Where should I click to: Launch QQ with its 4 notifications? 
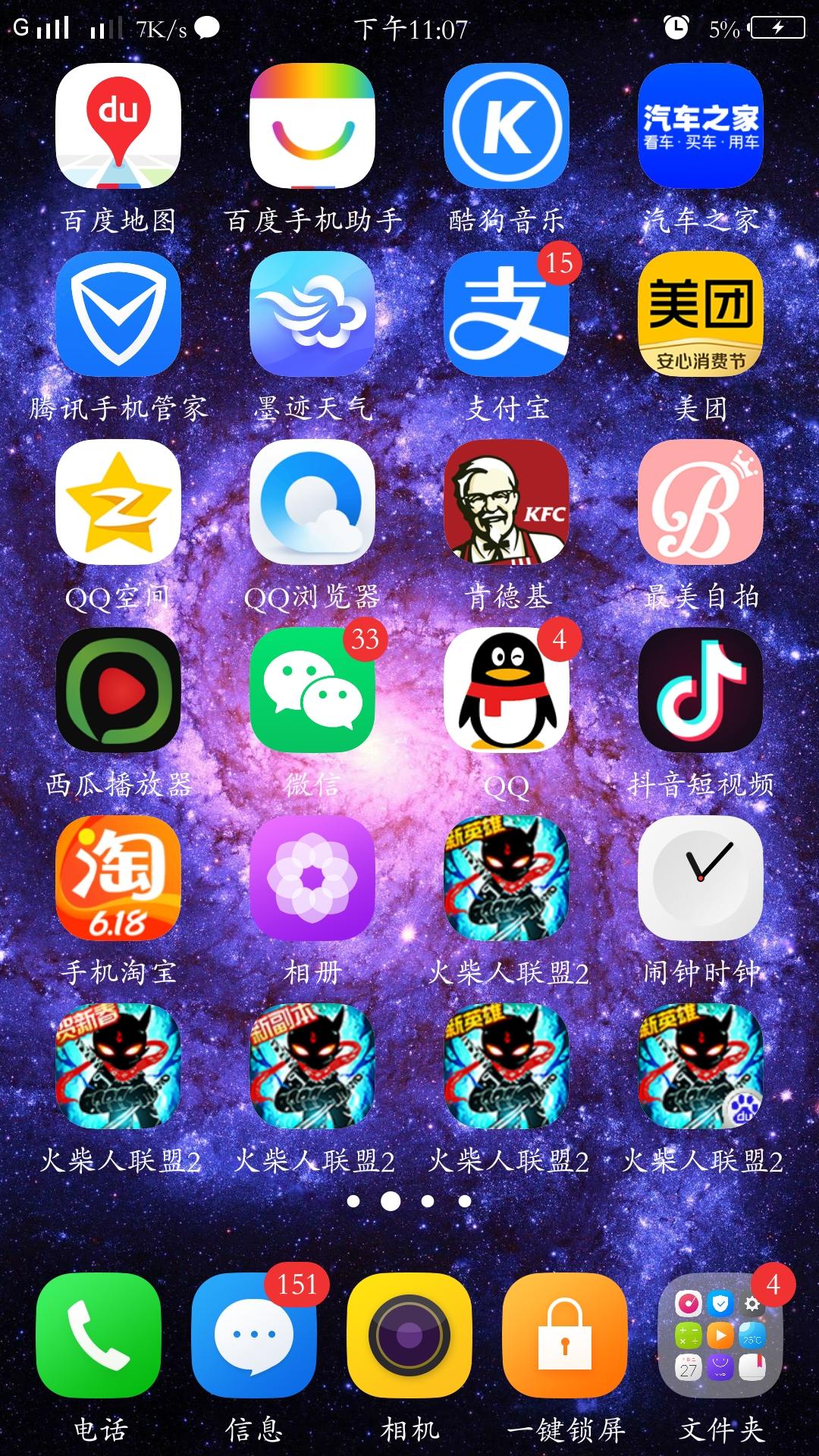coord(506,690)
